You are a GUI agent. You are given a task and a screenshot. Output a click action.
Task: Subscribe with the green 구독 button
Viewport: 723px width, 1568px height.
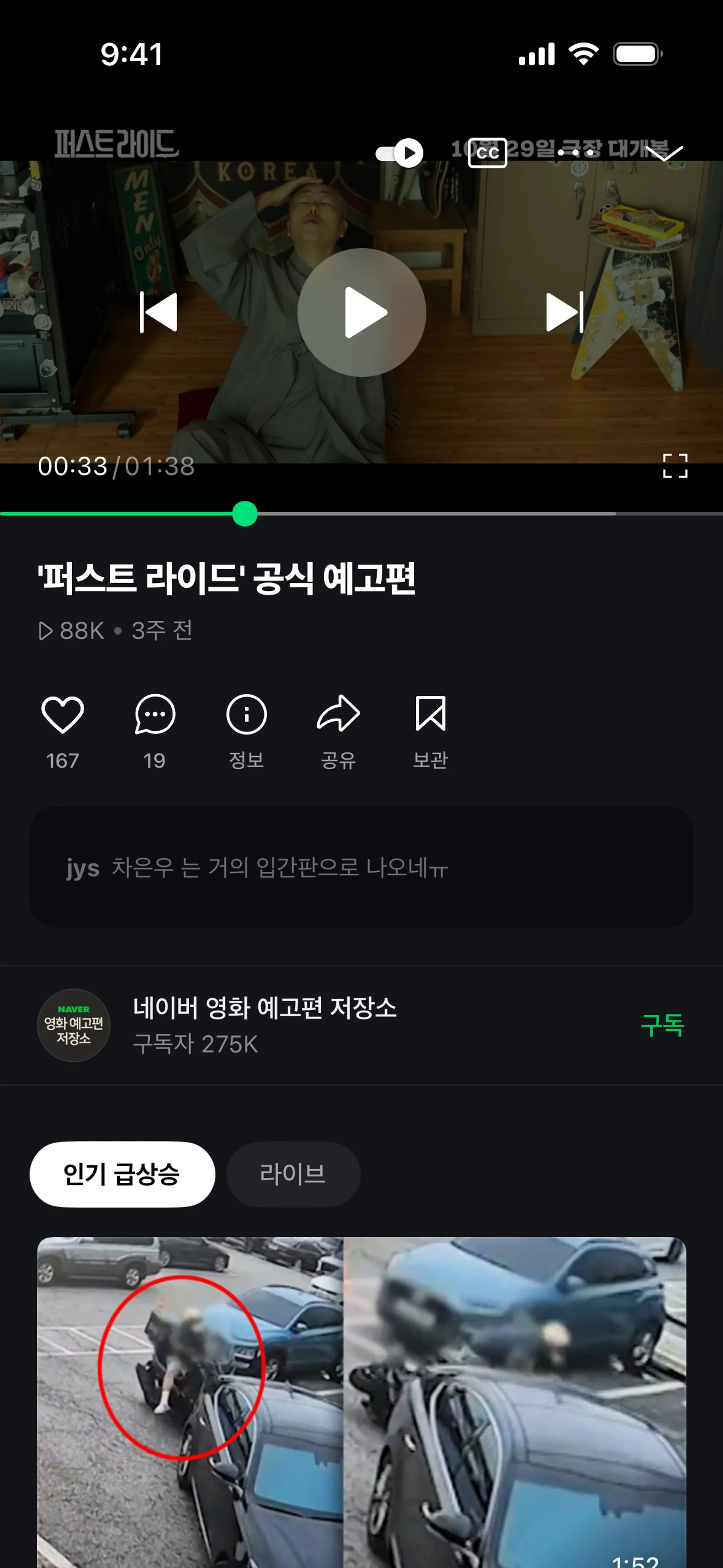click(x=662, y=1025)
